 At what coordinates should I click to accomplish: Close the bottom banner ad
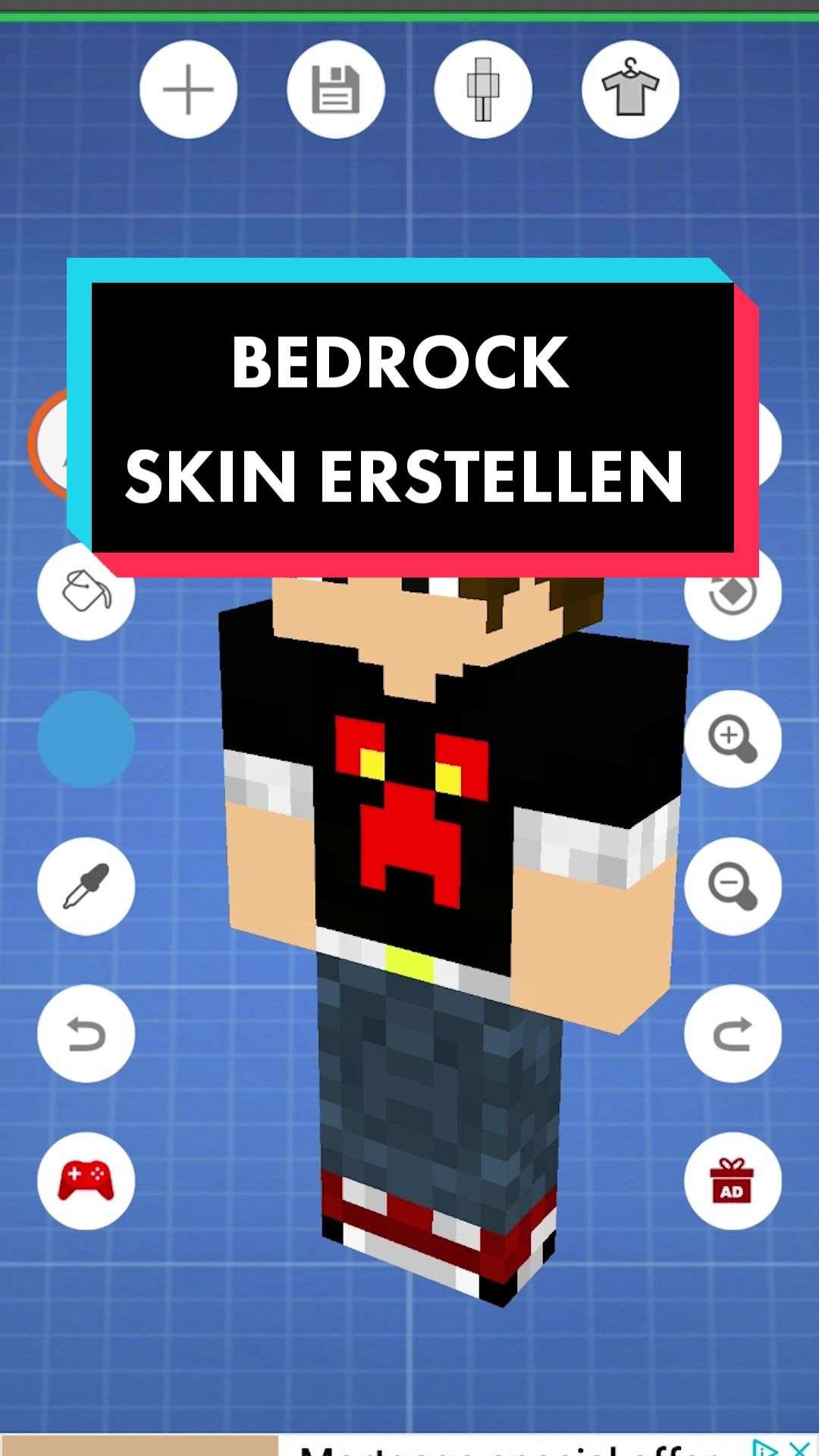799,1448
